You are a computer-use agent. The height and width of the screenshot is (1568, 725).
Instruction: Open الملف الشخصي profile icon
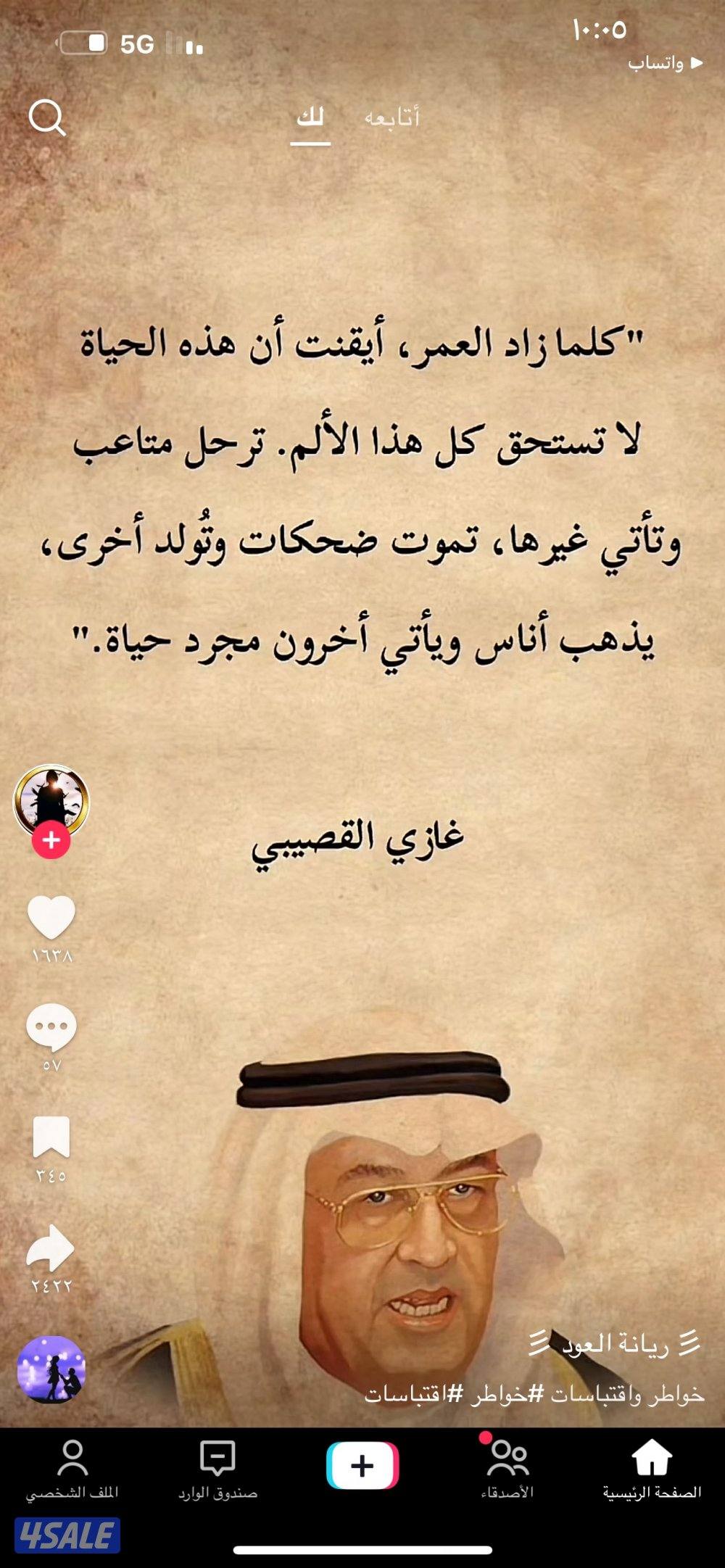70,1459
